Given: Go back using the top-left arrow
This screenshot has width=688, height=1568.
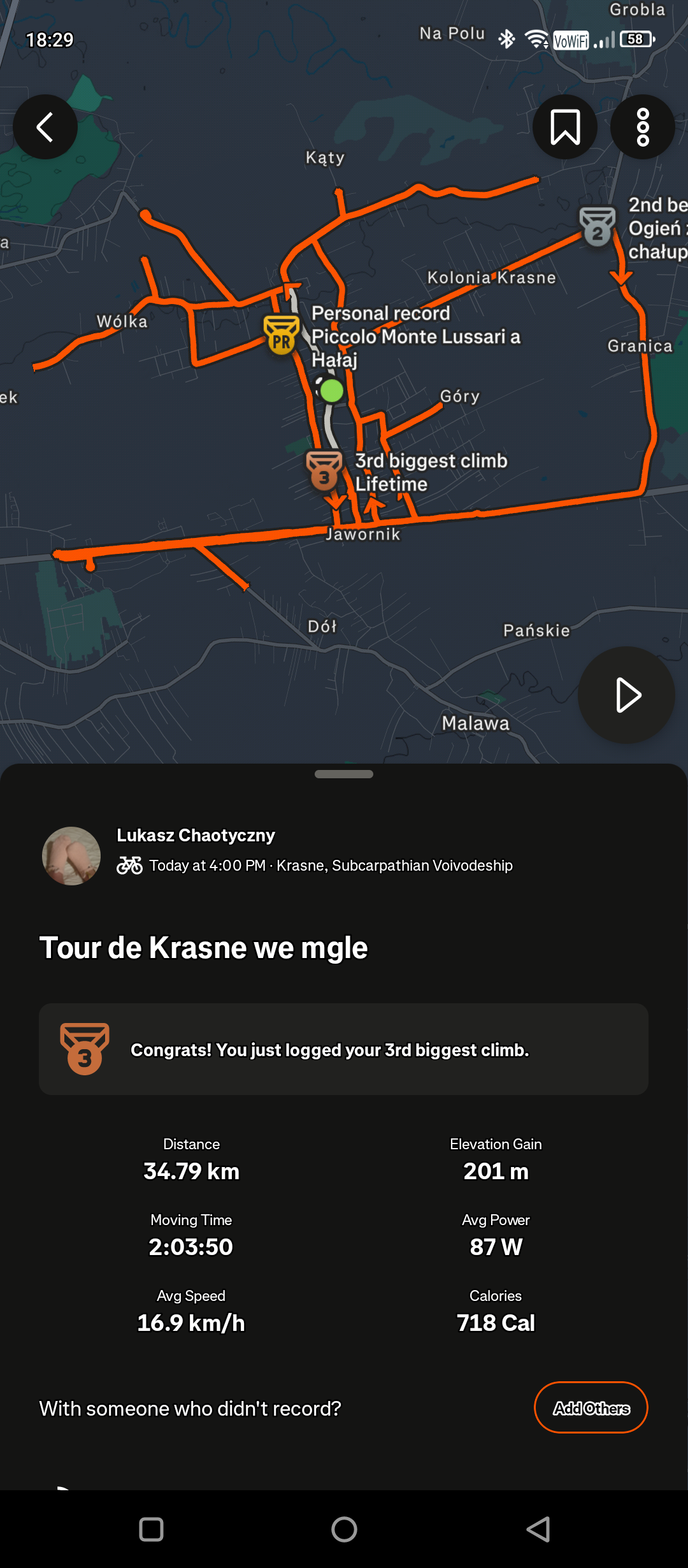Looking at the screenshot, I should click(x=45, y=127).
